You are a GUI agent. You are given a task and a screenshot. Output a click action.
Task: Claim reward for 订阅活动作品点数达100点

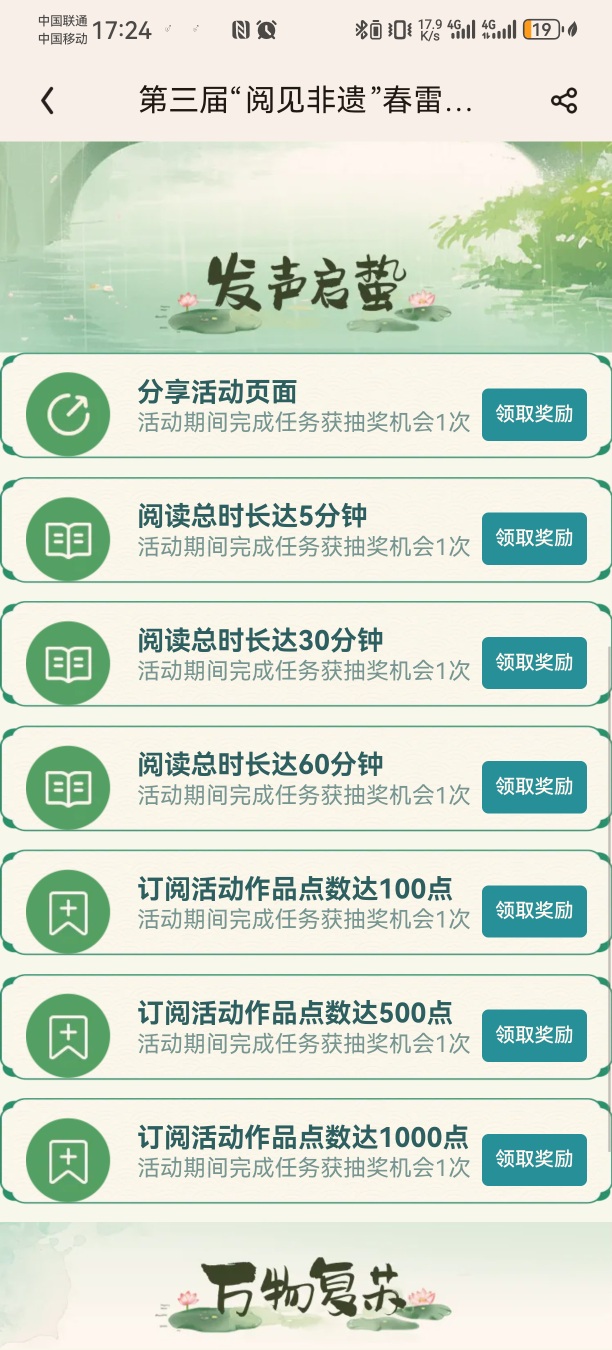tap(534, 911)
